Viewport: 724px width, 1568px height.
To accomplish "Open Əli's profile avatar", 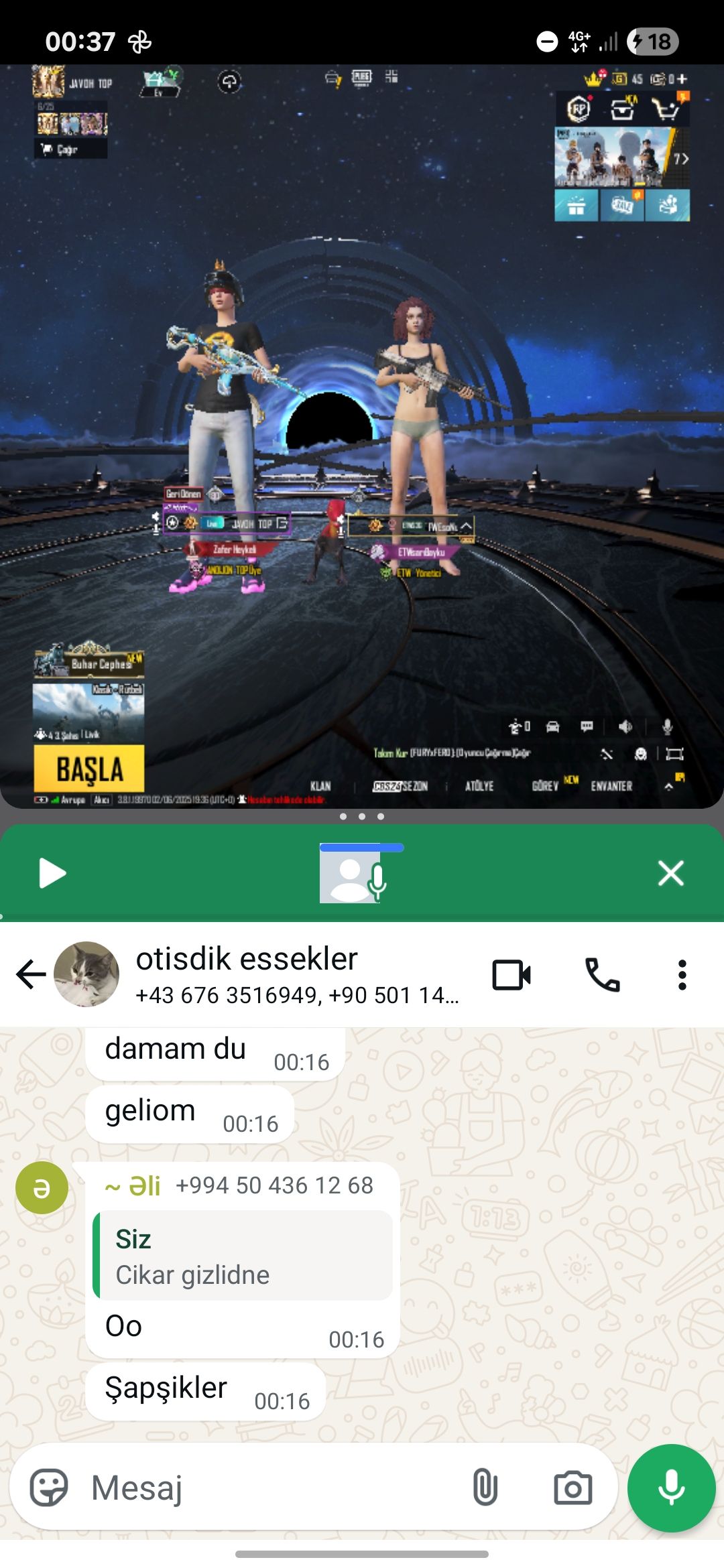I will (x=42, y=1187).
